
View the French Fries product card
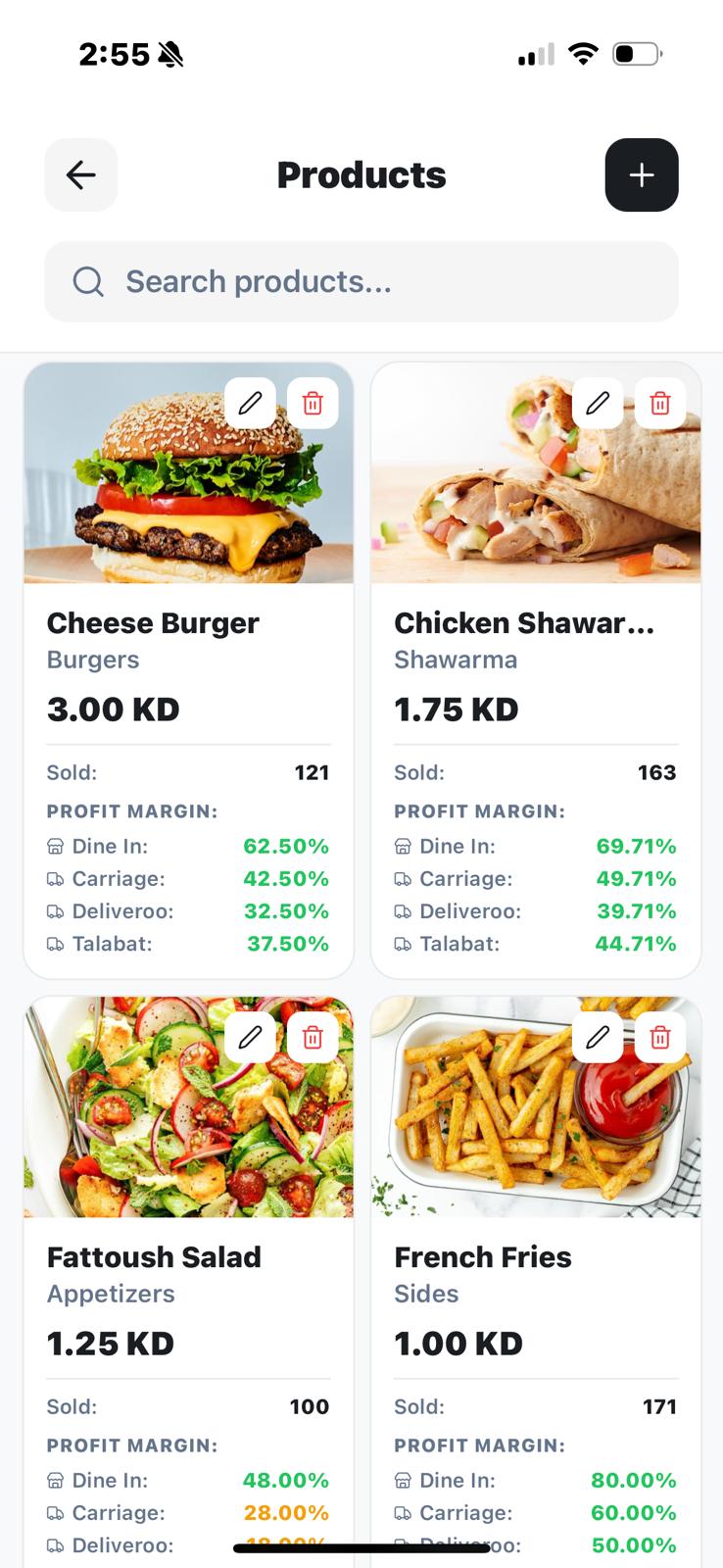pyautogui.click(x=482, y=1257)
